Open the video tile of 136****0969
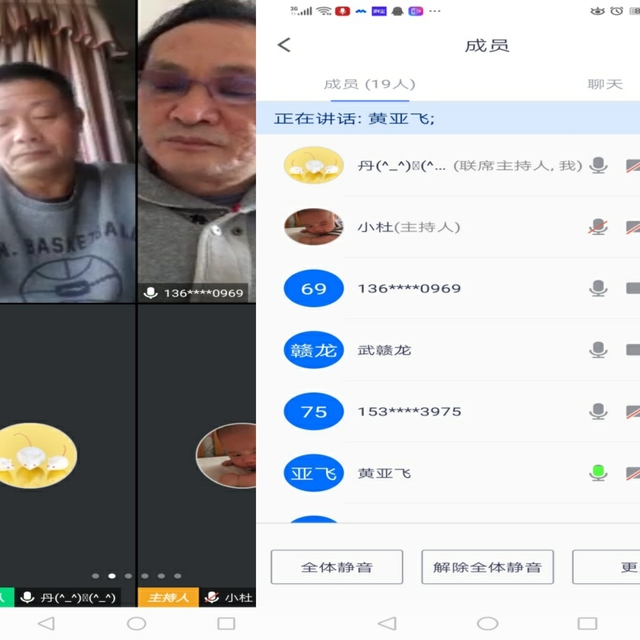Screen dimensions: 640x640 tap(196, 150)
